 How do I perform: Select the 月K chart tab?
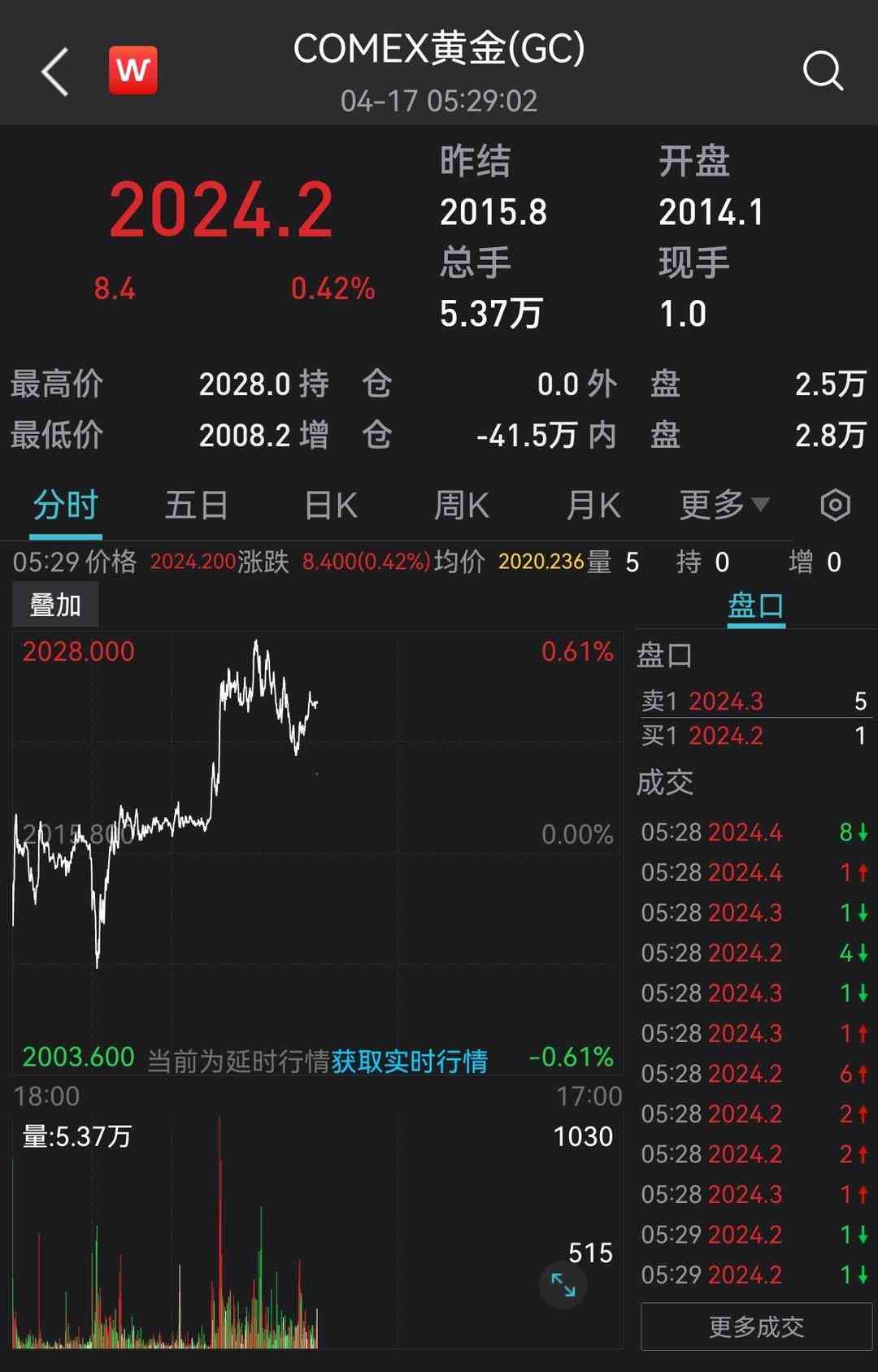[x=593, y=506]
